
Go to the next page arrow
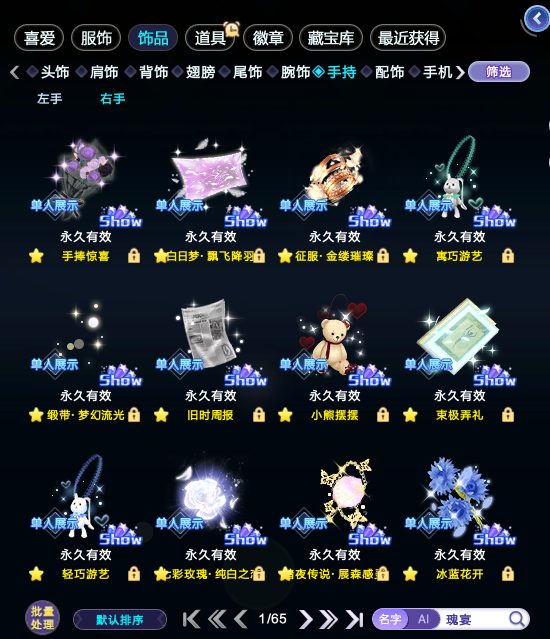point(306,619)
